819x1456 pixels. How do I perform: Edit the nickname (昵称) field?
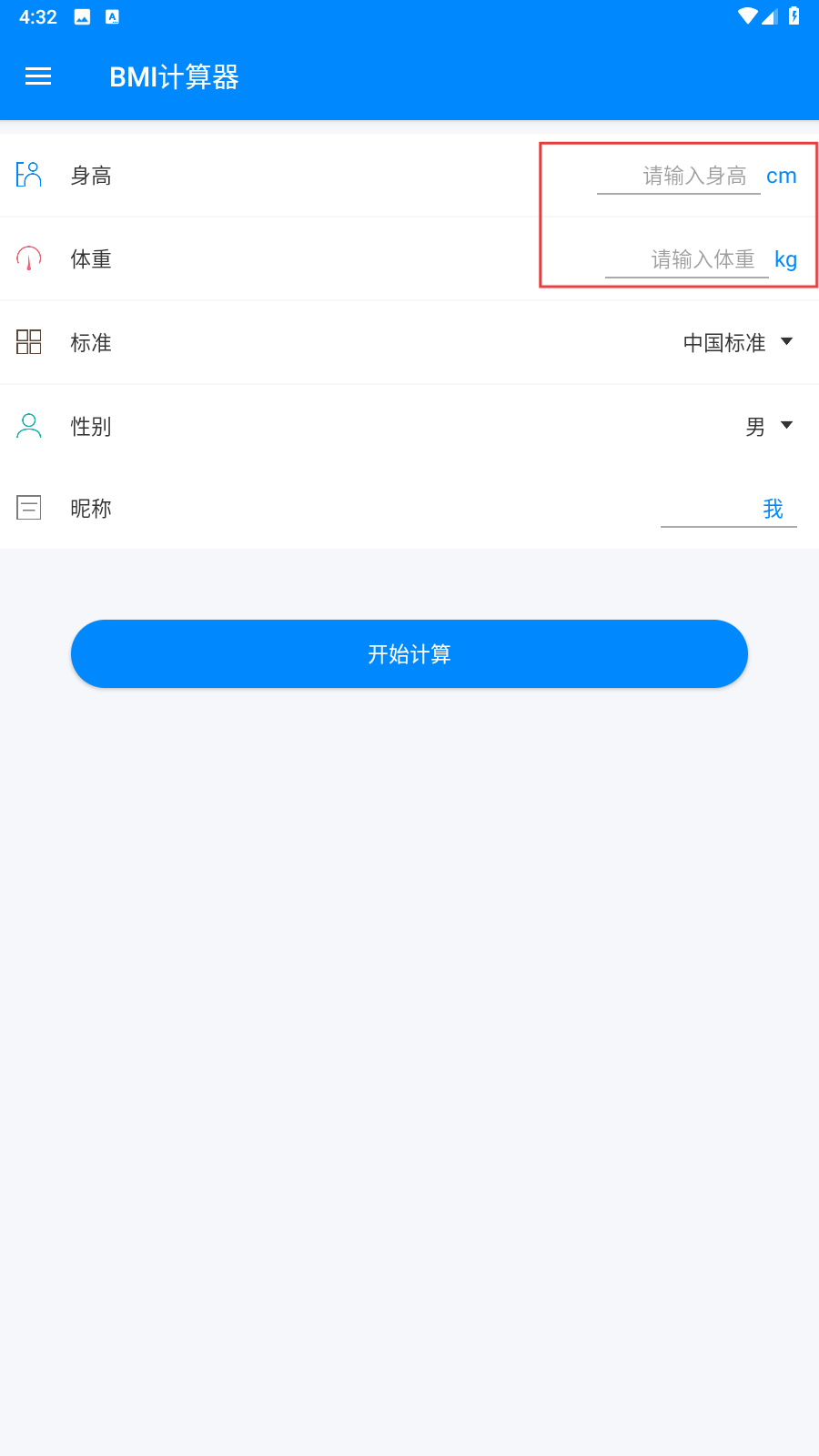point(729,509)
